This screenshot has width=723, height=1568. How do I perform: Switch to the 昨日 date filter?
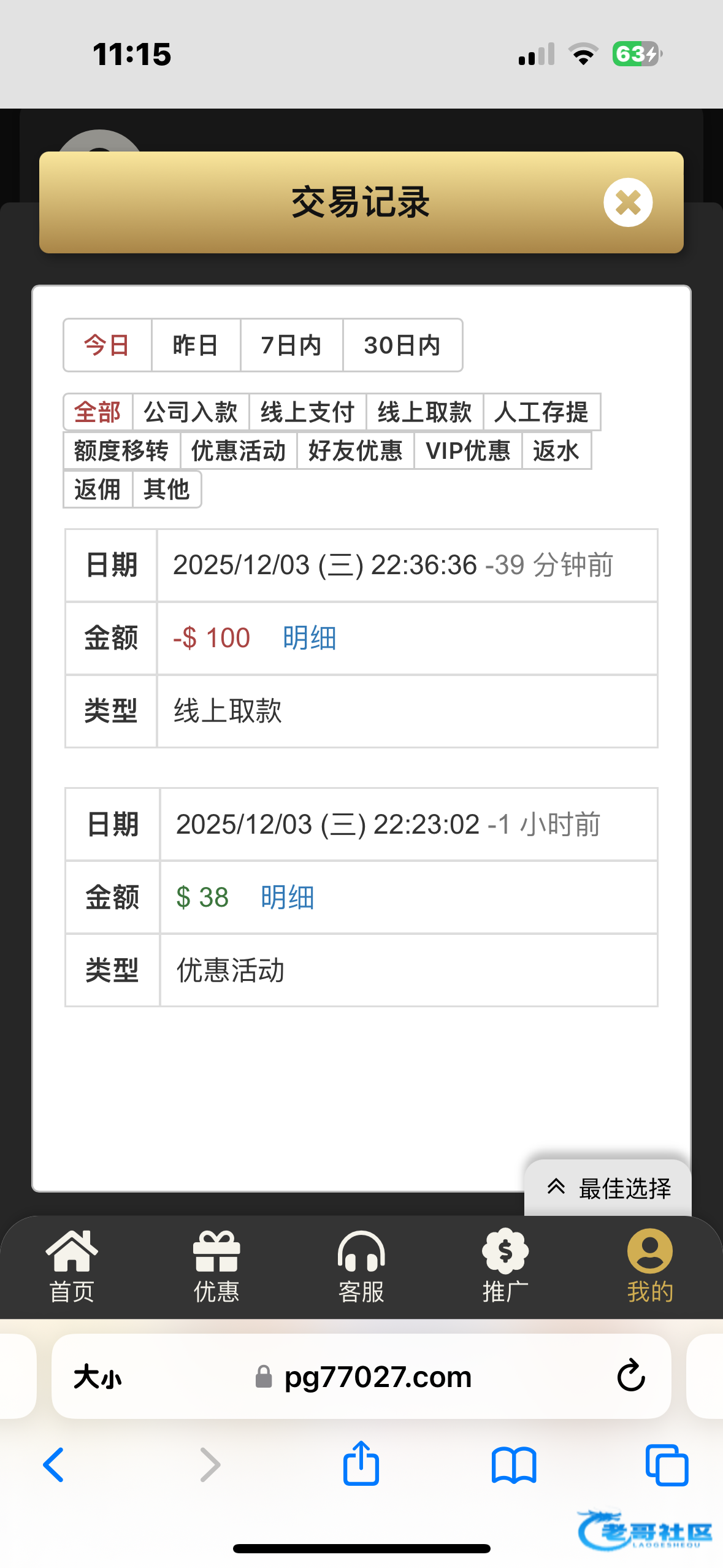pyautogui.click(x=196, y=345)
